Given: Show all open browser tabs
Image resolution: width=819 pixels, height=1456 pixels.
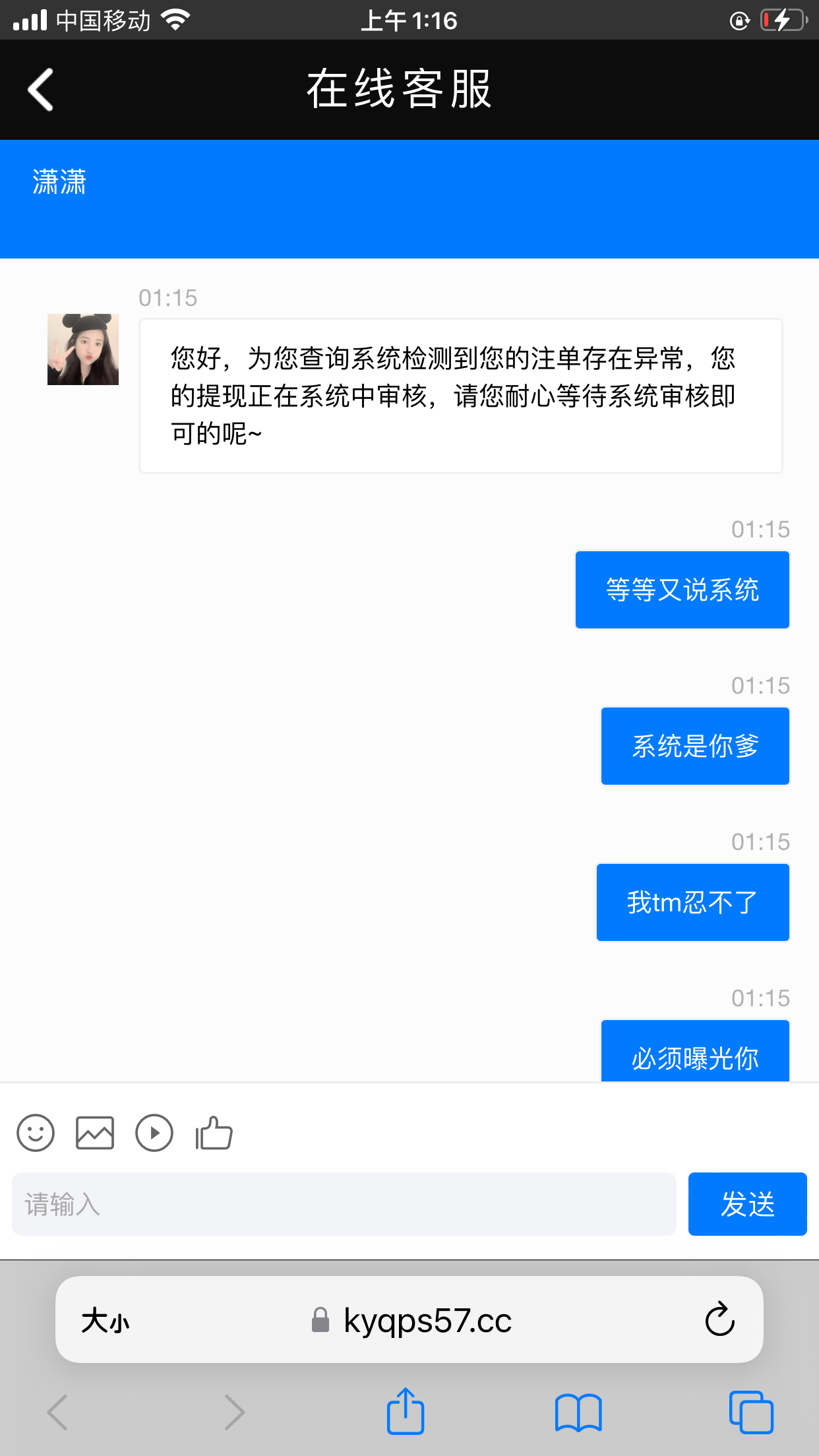Looking at the screenshot, I should click(x=751, y=1412).
